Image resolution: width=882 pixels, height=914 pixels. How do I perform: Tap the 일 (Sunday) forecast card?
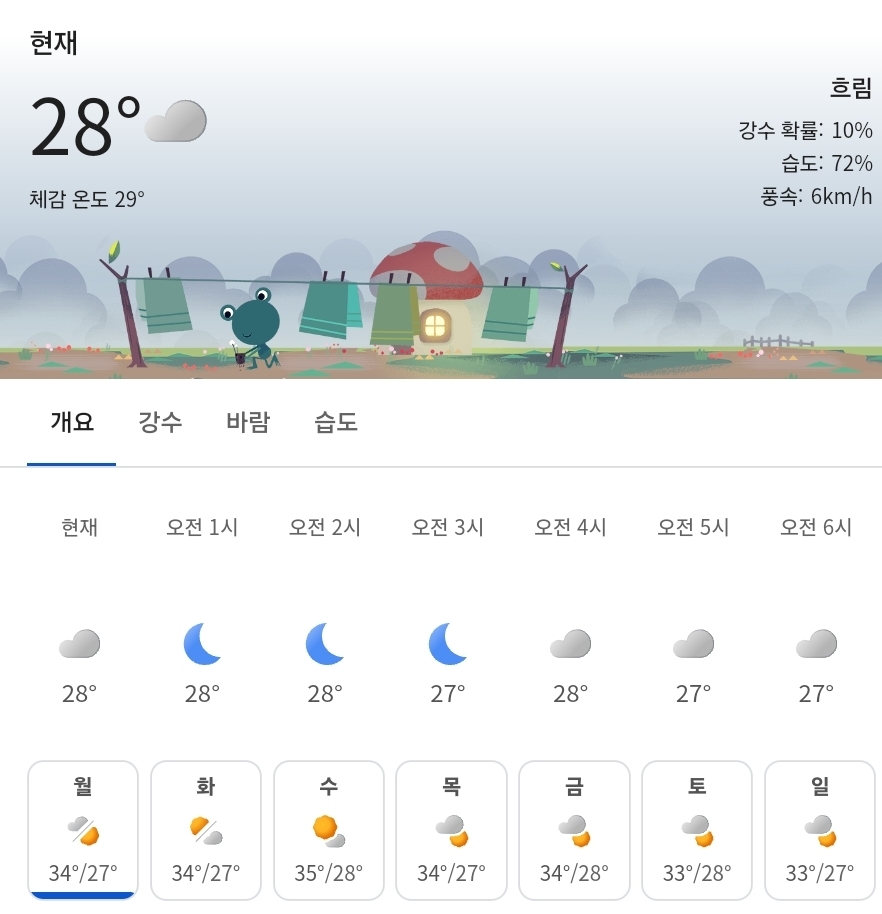click(820, 830)
